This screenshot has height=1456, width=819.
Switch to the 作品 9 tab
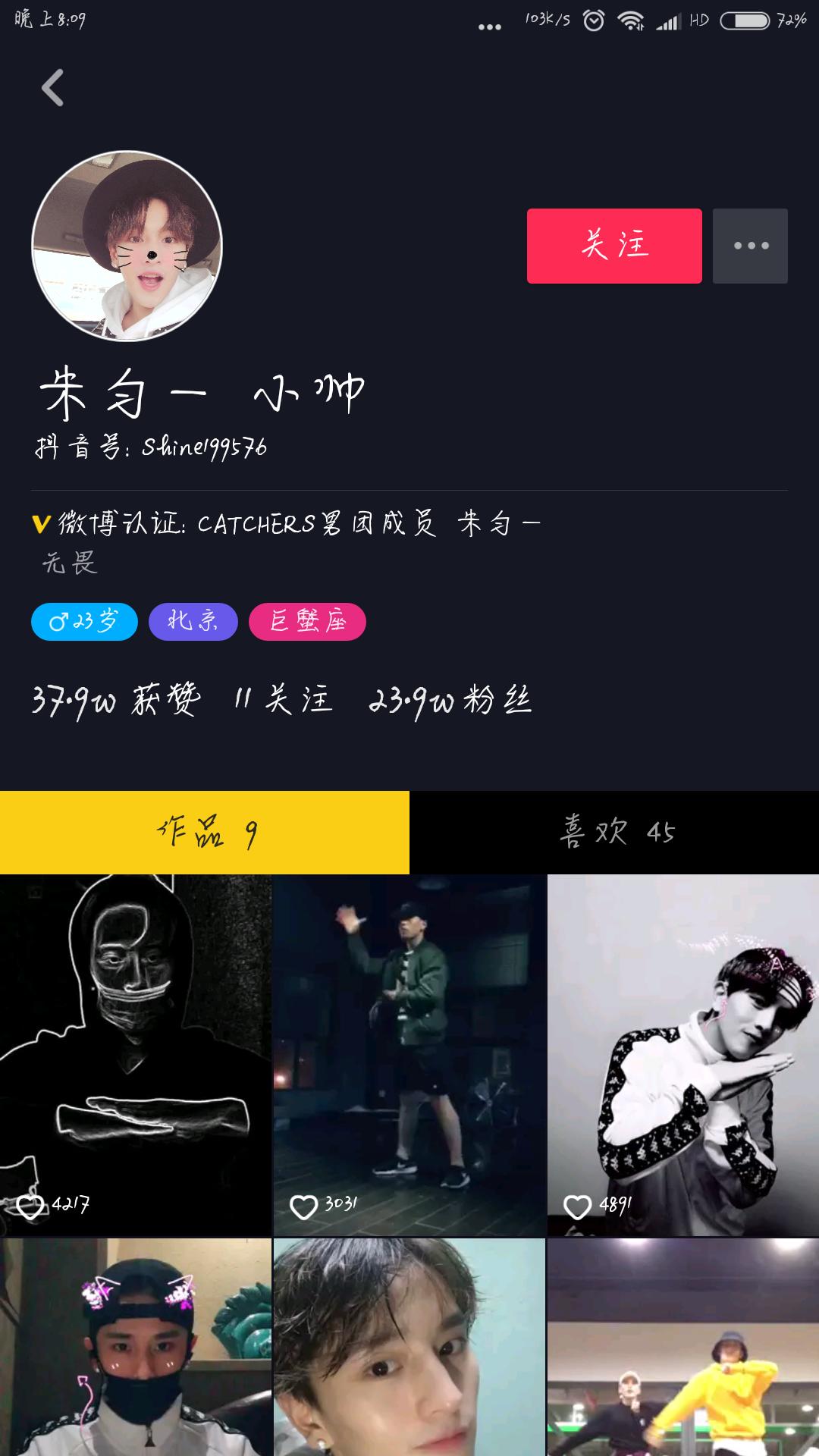click(205, 831)
